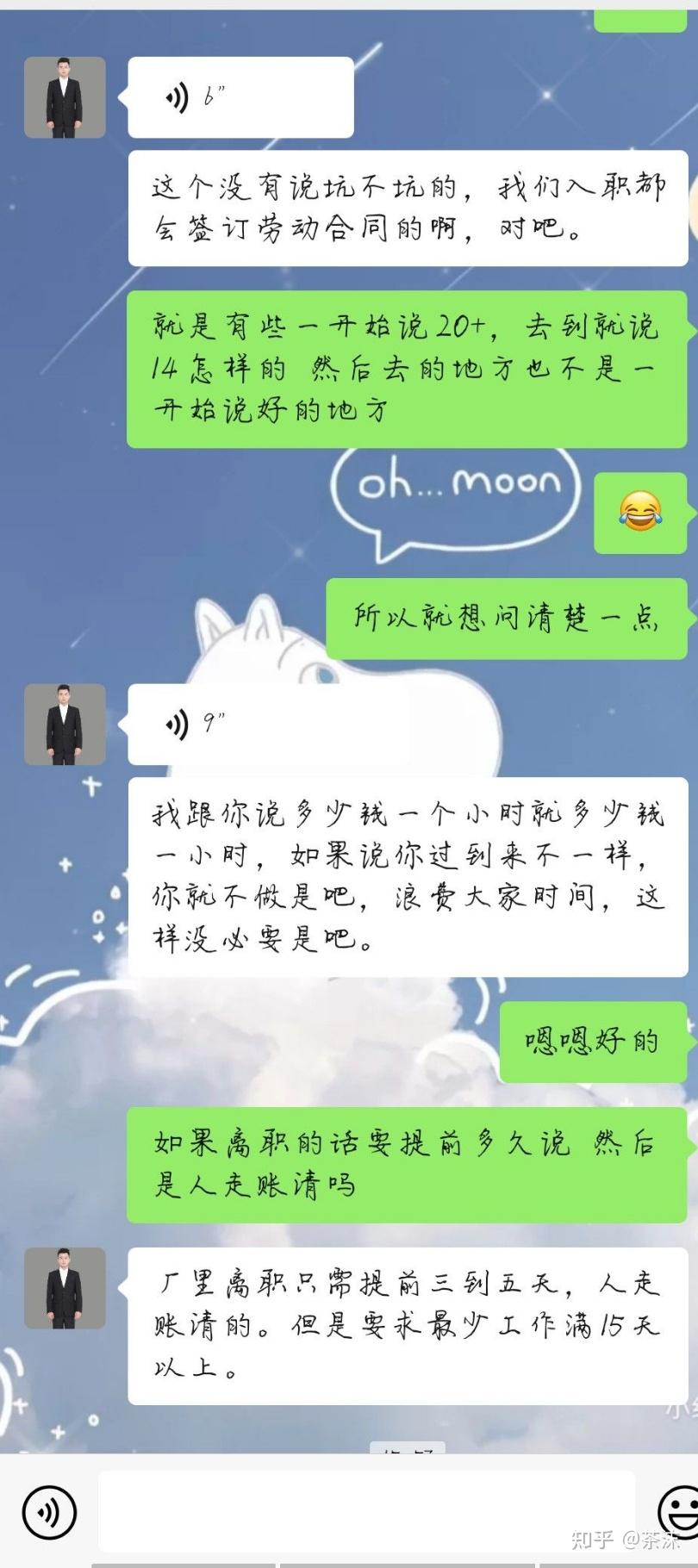698x1568 pixels.
Task: Switch to voice input mode
Action: pyautogui.click(x=49, y=1512)
